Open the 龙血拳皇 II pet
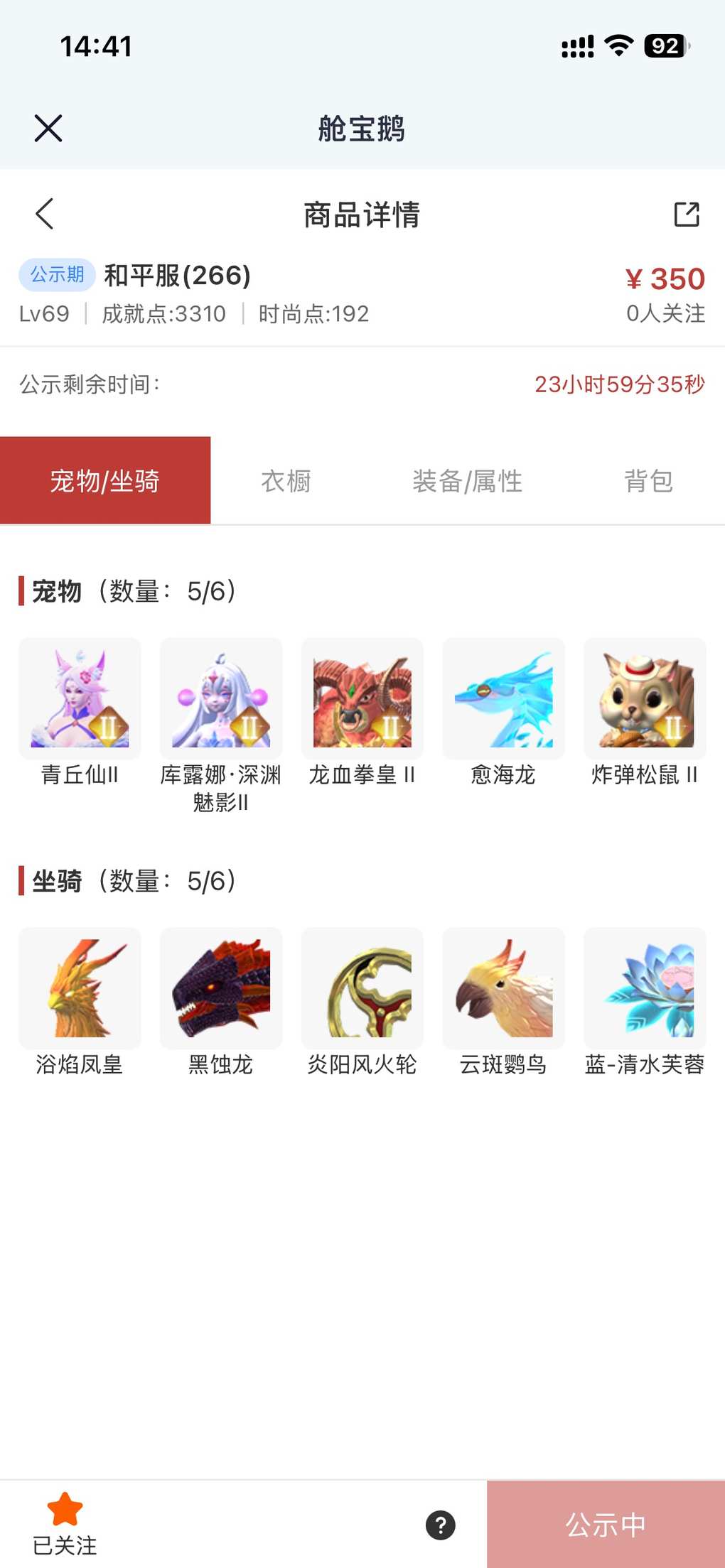 (362, 699)
